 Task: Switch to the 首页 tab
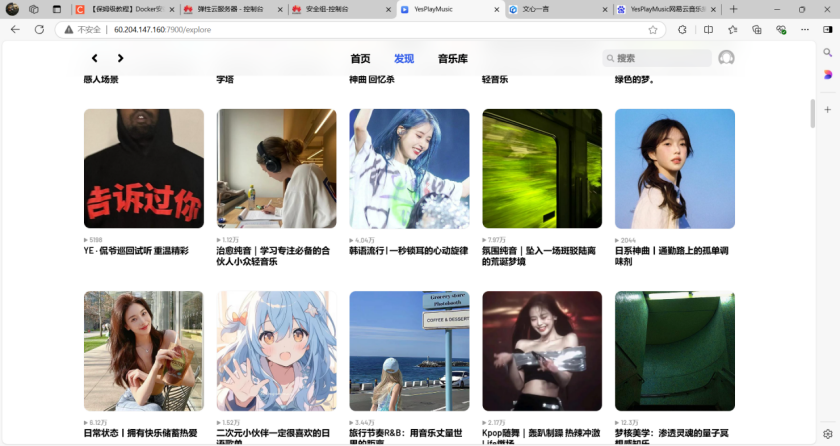[360, 59]
